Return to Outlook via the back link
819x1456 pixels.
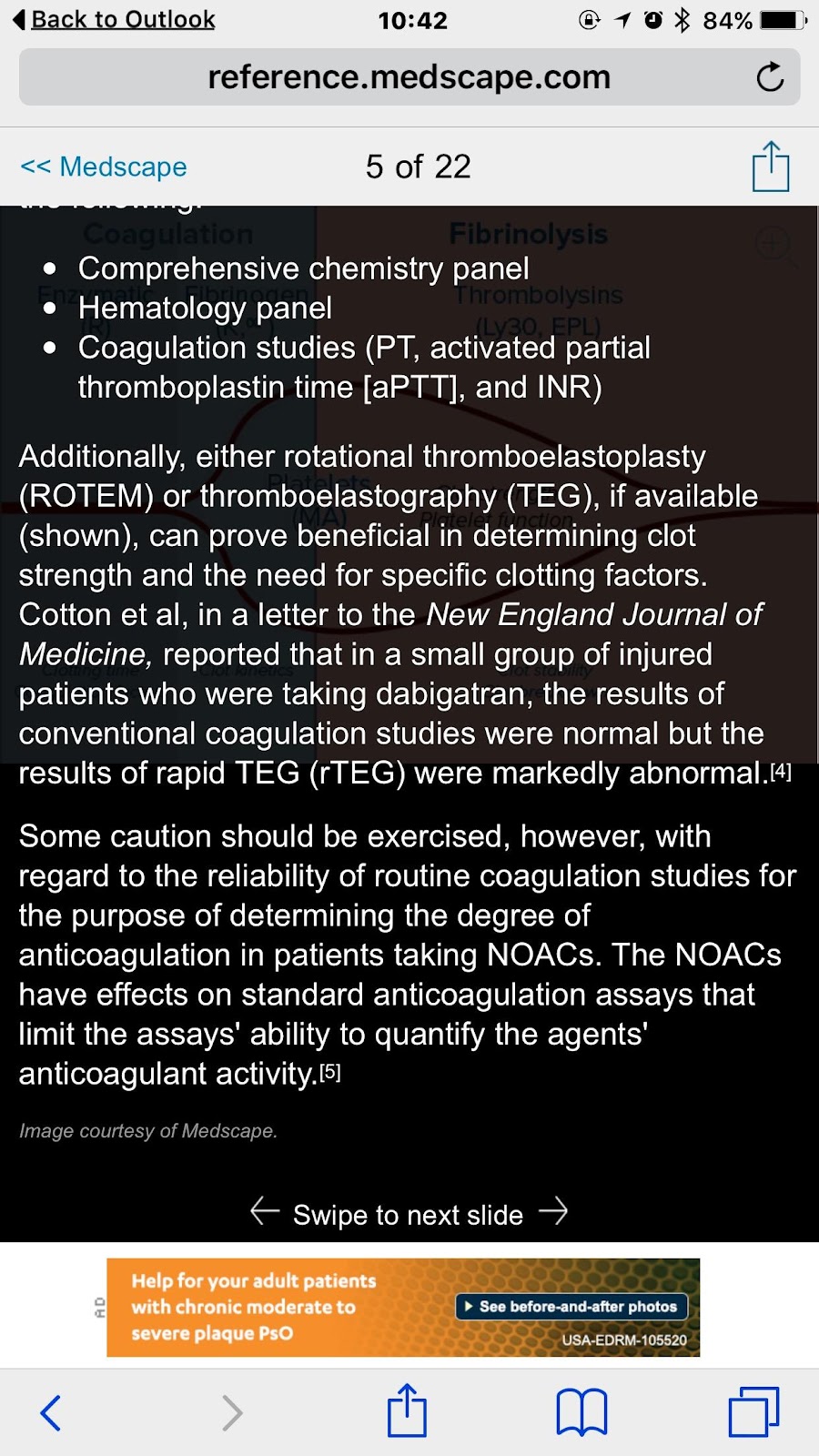115,19
